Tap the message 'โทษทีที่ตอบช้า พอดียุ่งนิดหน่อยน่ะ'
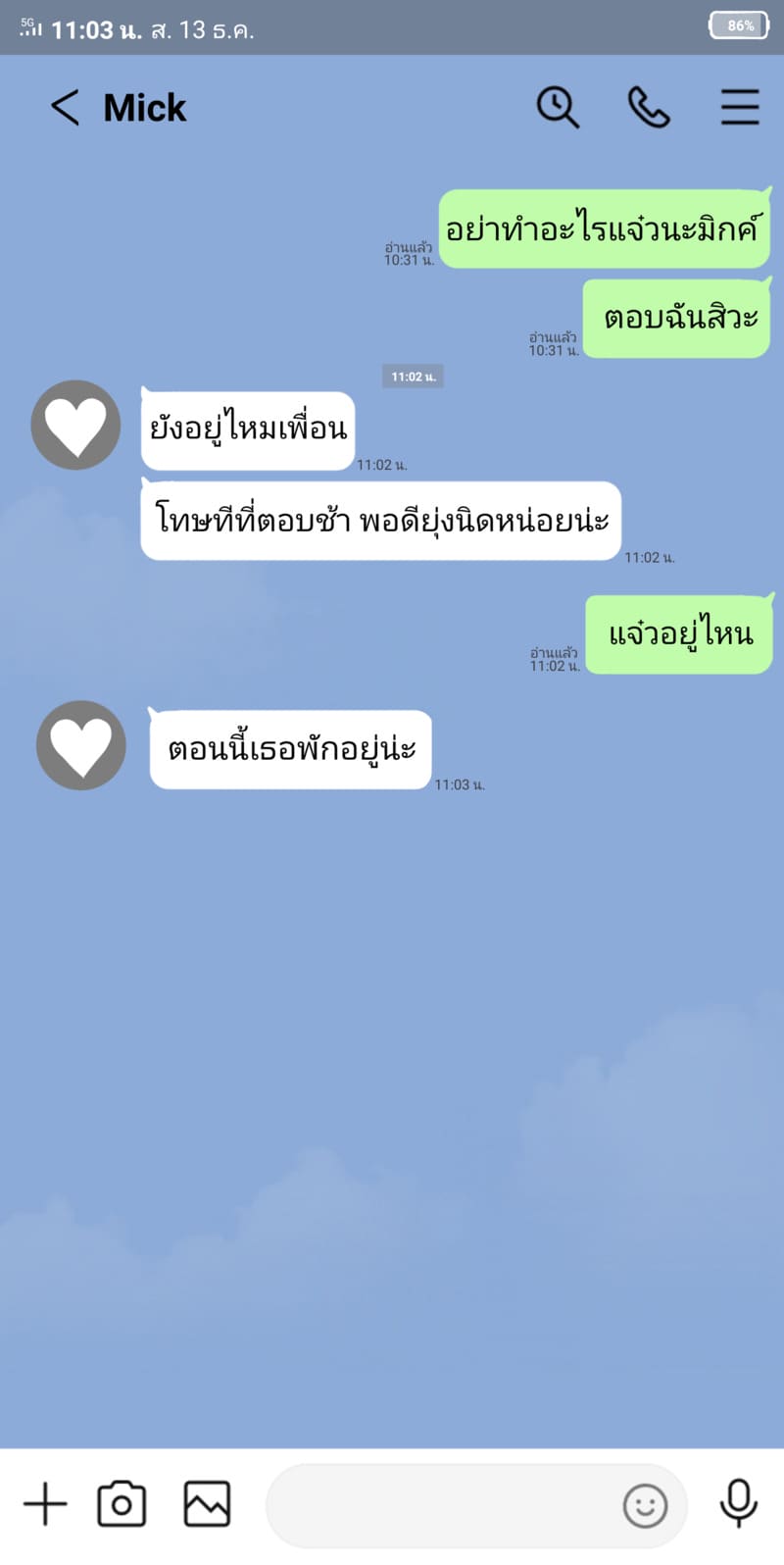The image size is (784, 1565). pos(380,521)
